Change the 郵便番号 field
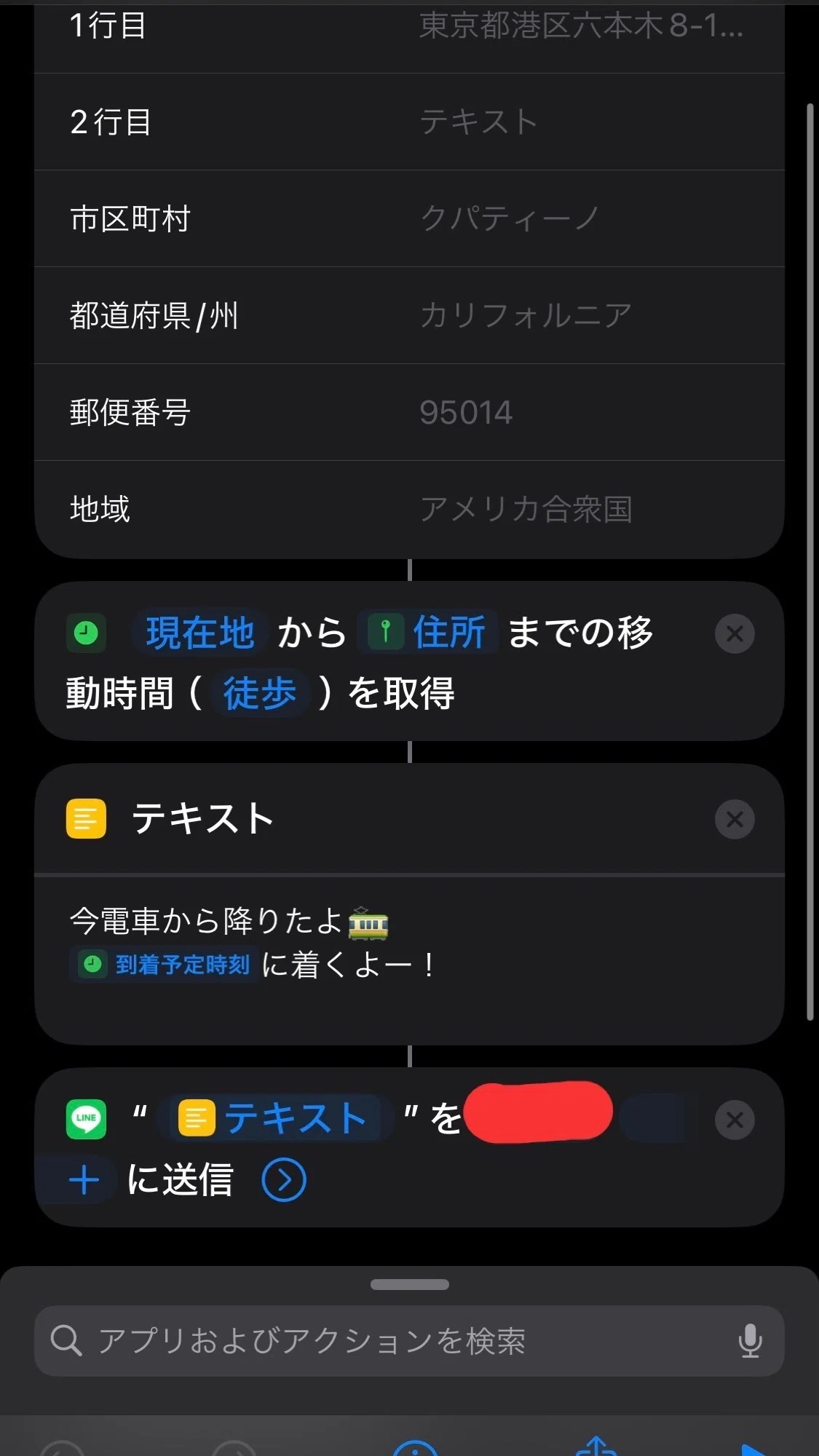Viewport: 819px width, 1456px height. 409,412
